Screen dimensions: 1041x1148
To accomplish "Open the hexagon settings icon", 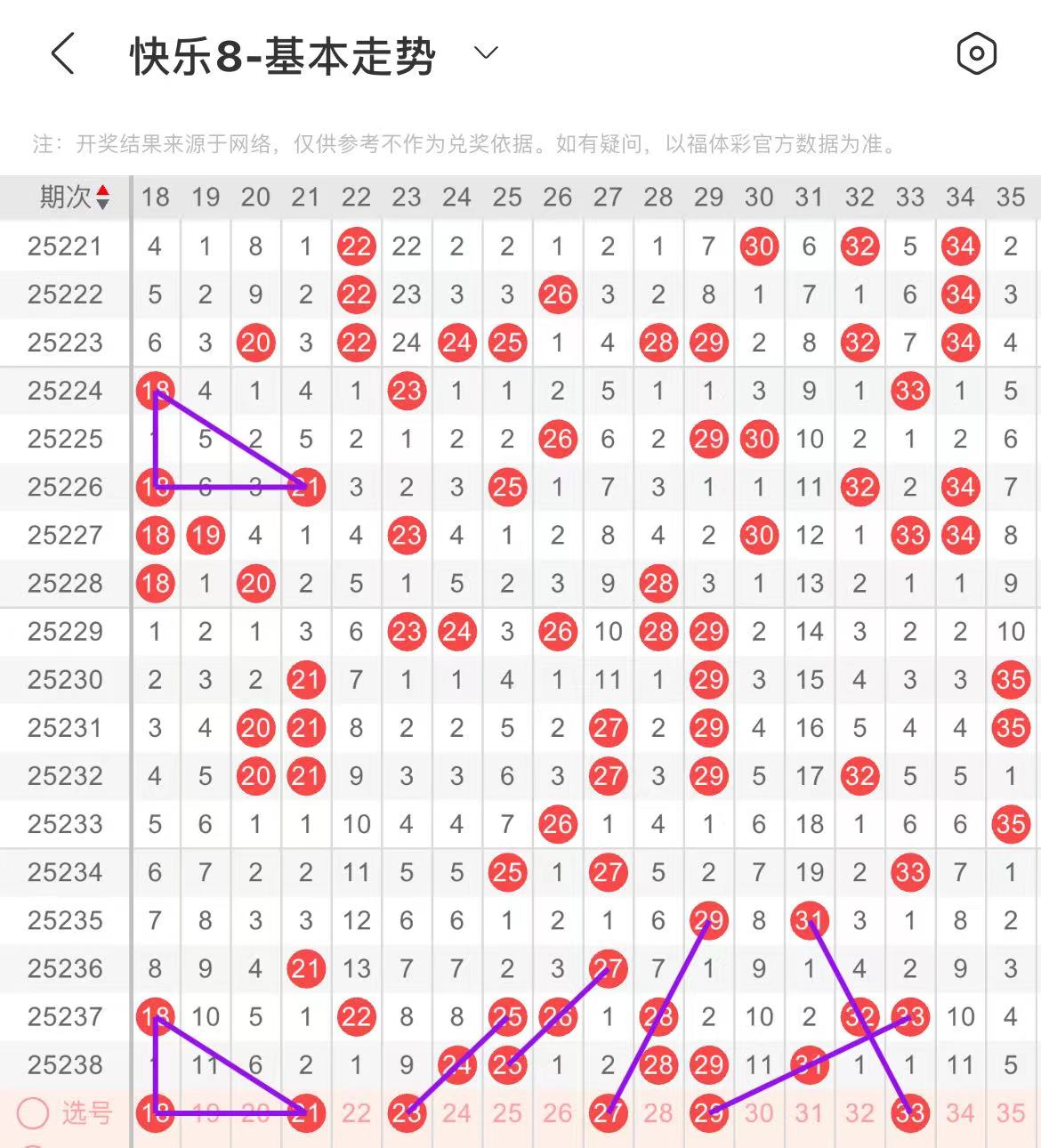I will tap(977, 54).
